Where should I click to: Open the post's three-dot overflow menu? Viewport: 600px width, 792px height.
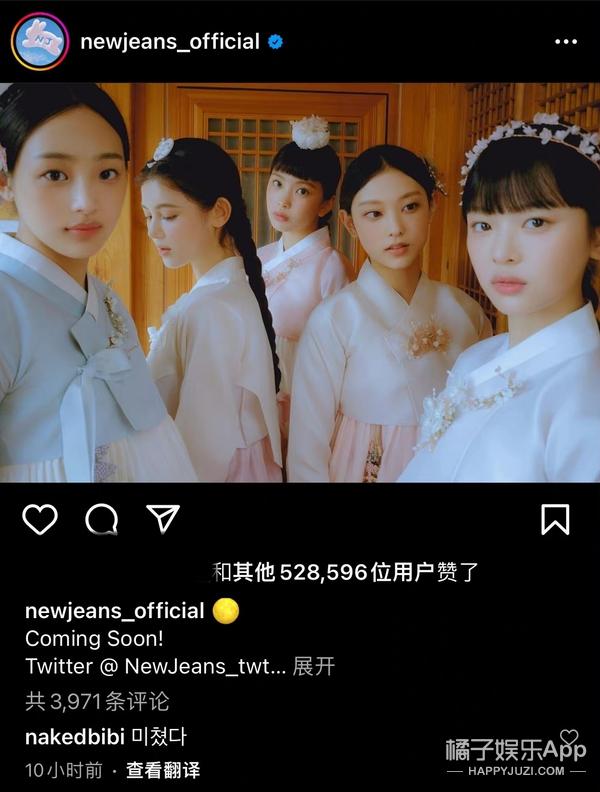coord(566,42)
